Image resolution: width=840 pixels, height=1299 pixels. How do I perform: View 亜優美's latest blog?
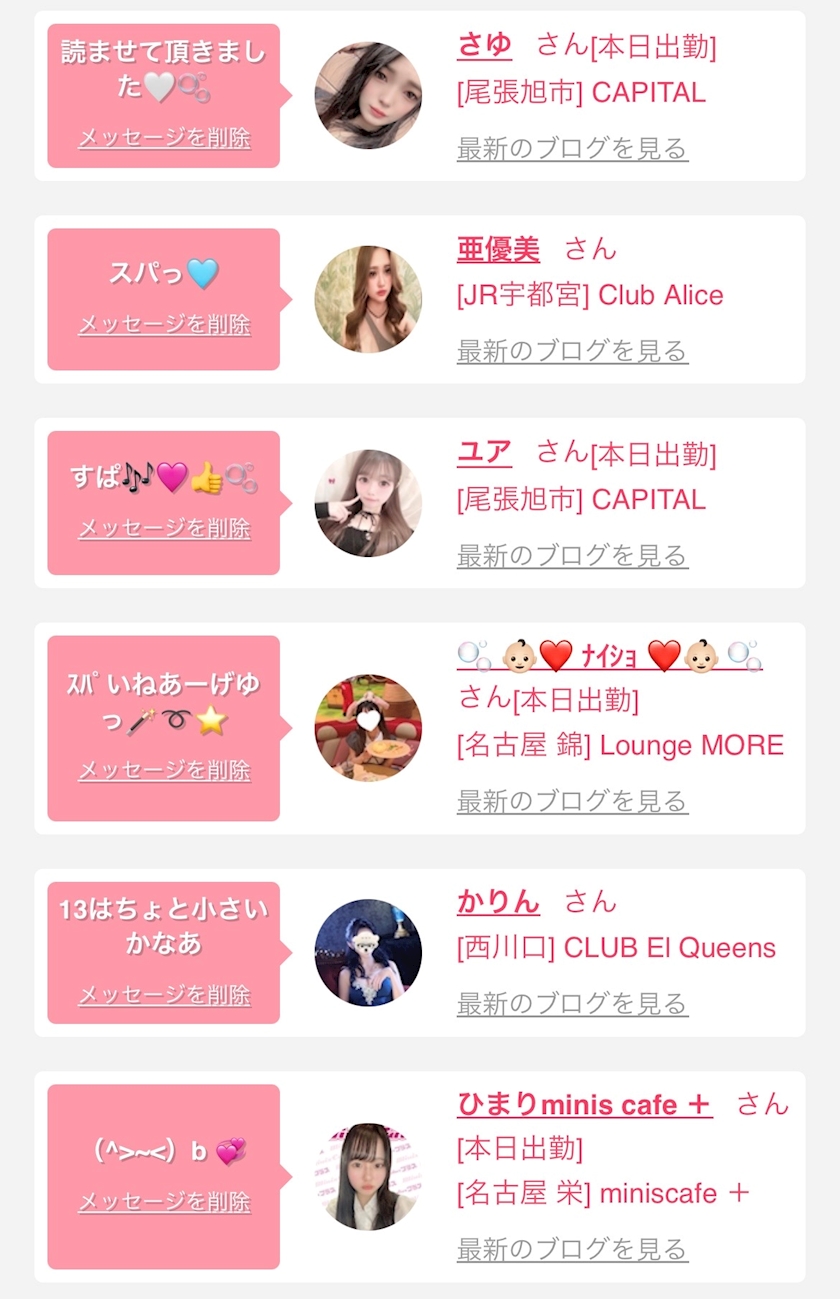tap(572, 351)
